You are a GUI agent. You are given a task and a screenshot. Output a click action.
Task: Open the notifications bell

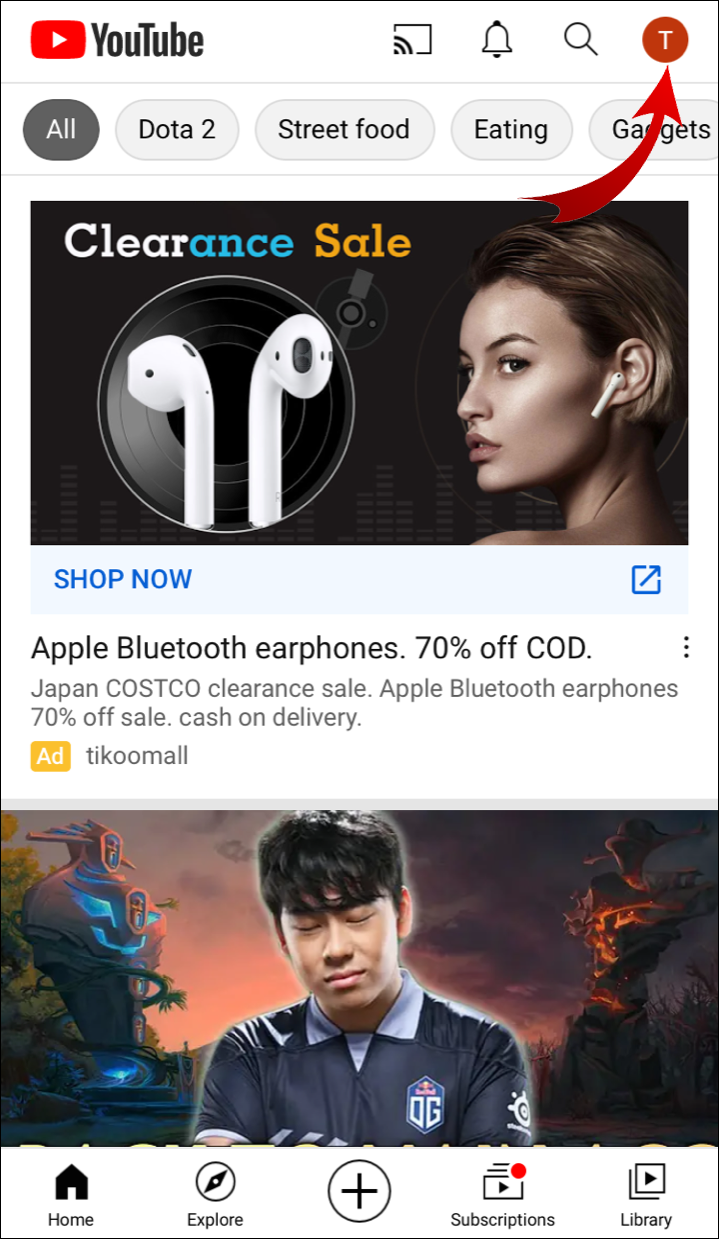point(497,41)
